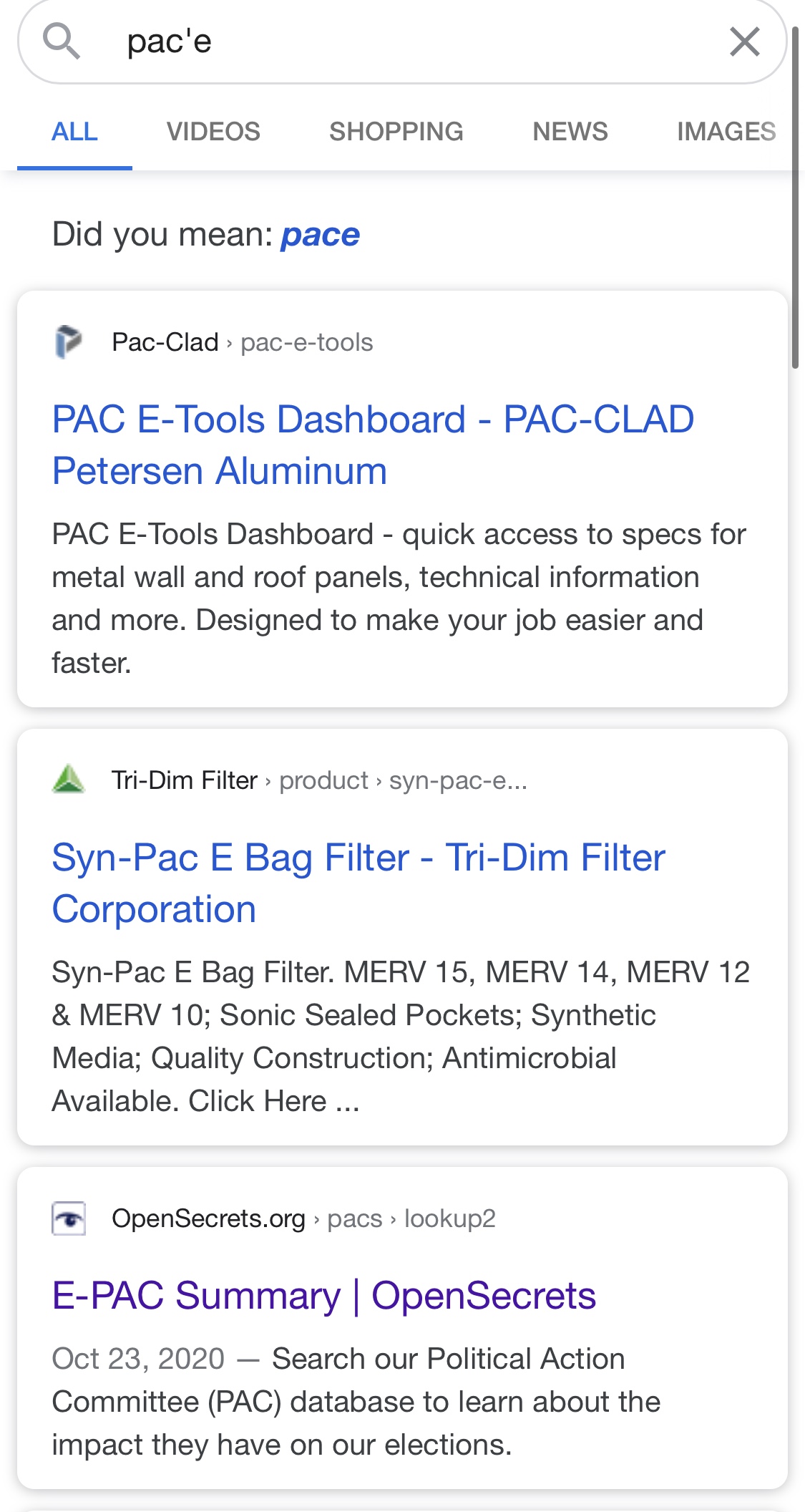This screenshot has height=1512, width=805.
Task: Open Syn-Pac E Bag Filter result
Action: pyautogui.click(x=358, y=883)
